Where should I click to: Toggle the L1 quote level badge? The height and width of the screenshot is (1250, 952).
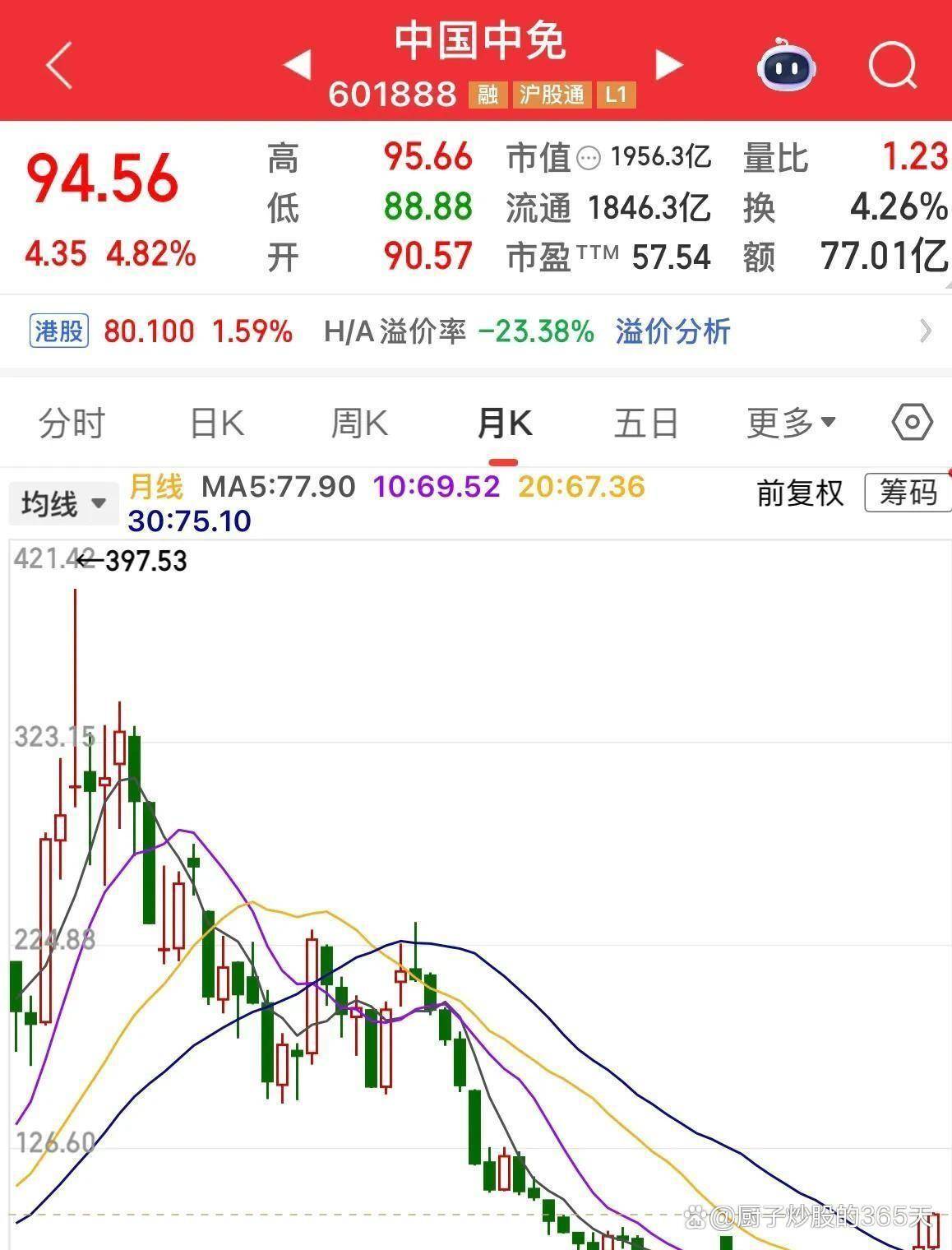coord(617,95)
